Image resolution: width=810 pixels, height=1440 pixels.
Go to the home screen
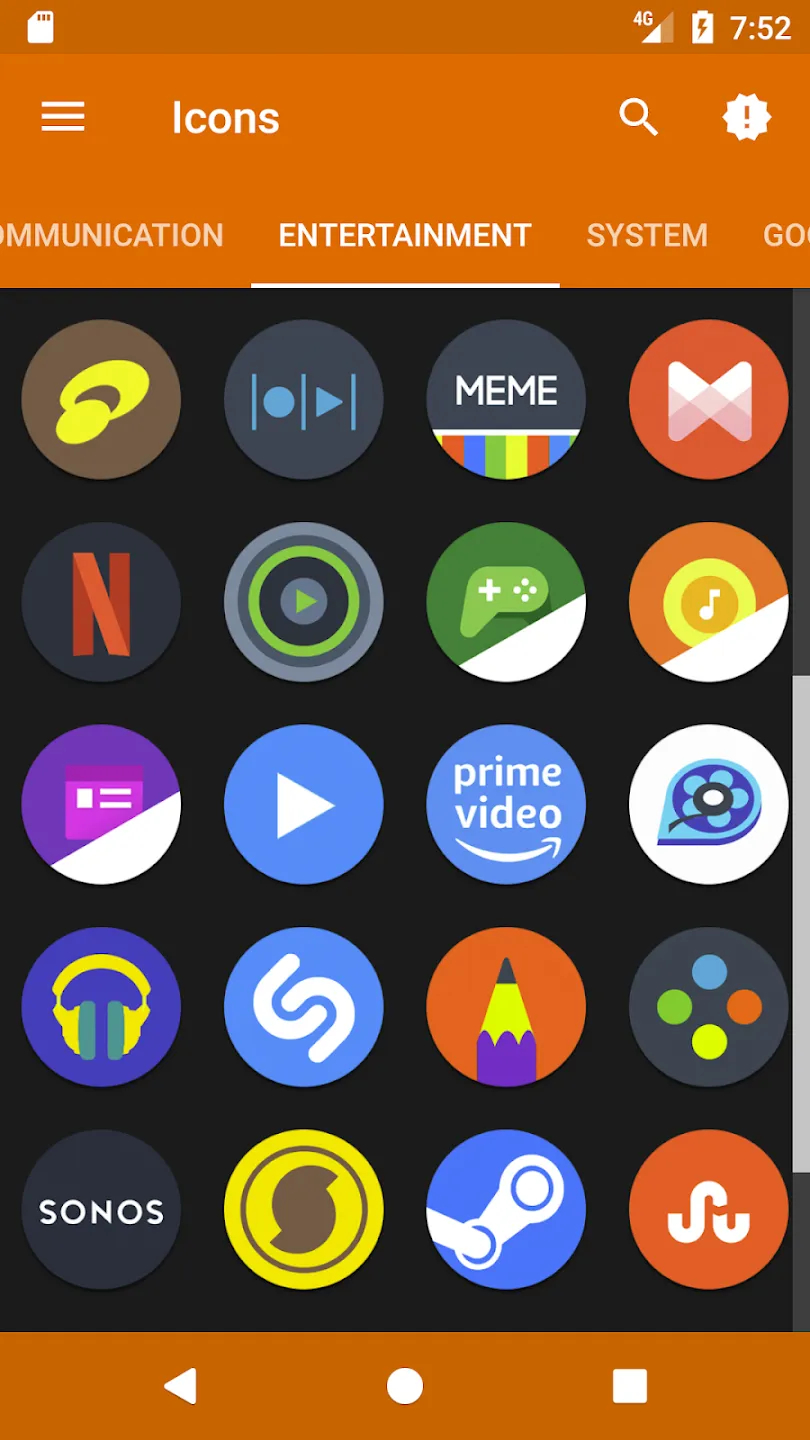[x=405, y=1386]
